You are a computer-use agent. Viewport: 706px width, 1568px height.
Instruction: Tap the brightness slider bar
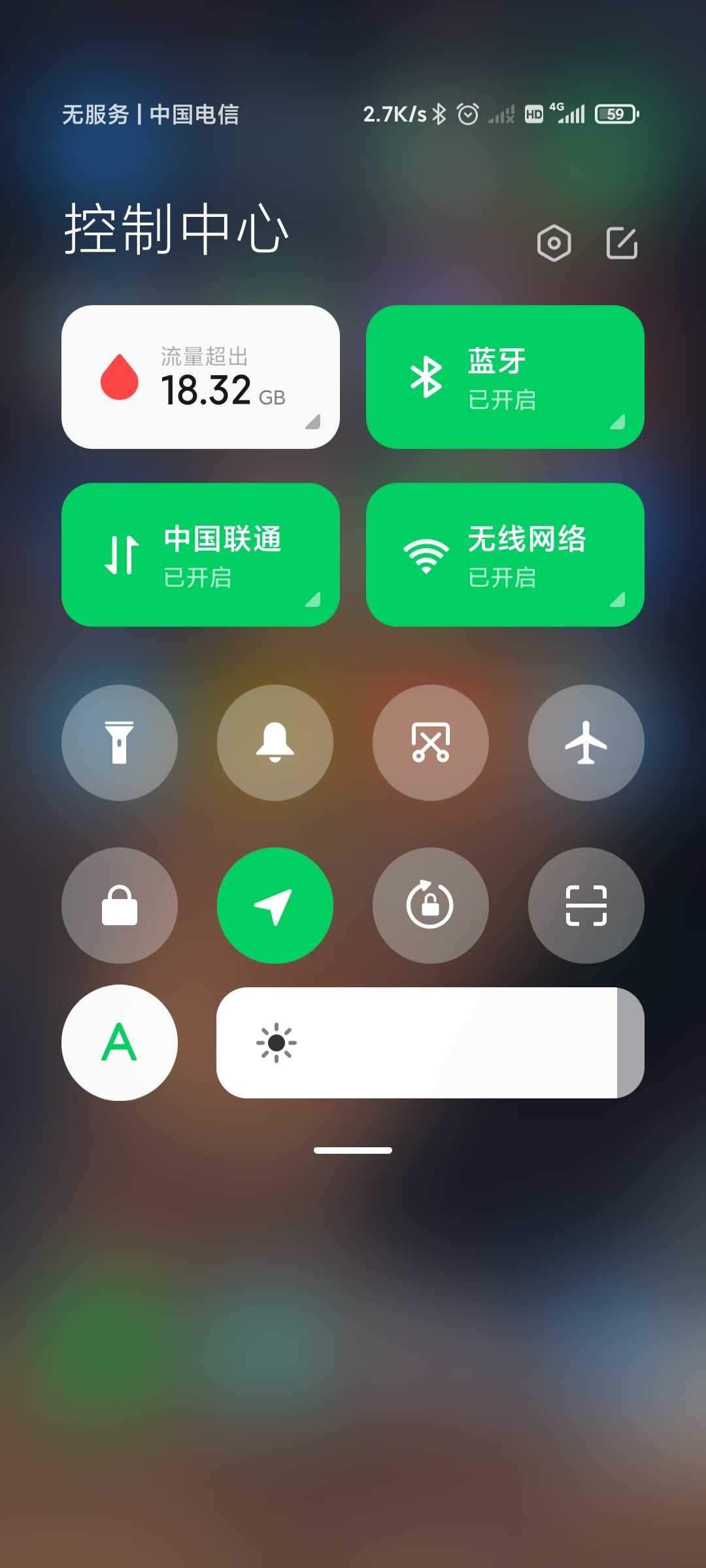pyautogui.click(x=430, y=1043)
